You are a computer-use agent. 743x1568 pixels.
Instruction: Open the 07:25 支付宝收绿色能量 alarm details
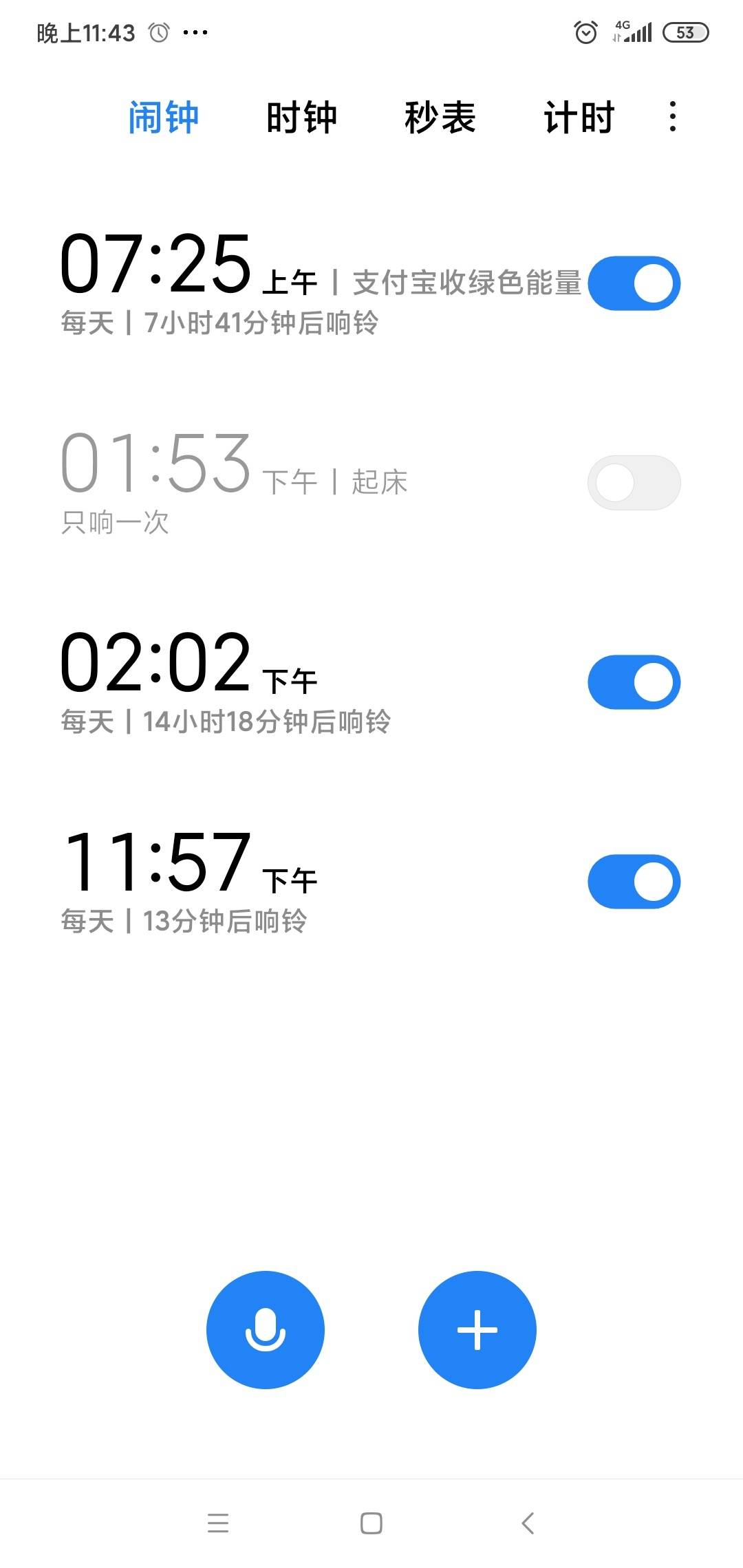(x=320, y=283)
